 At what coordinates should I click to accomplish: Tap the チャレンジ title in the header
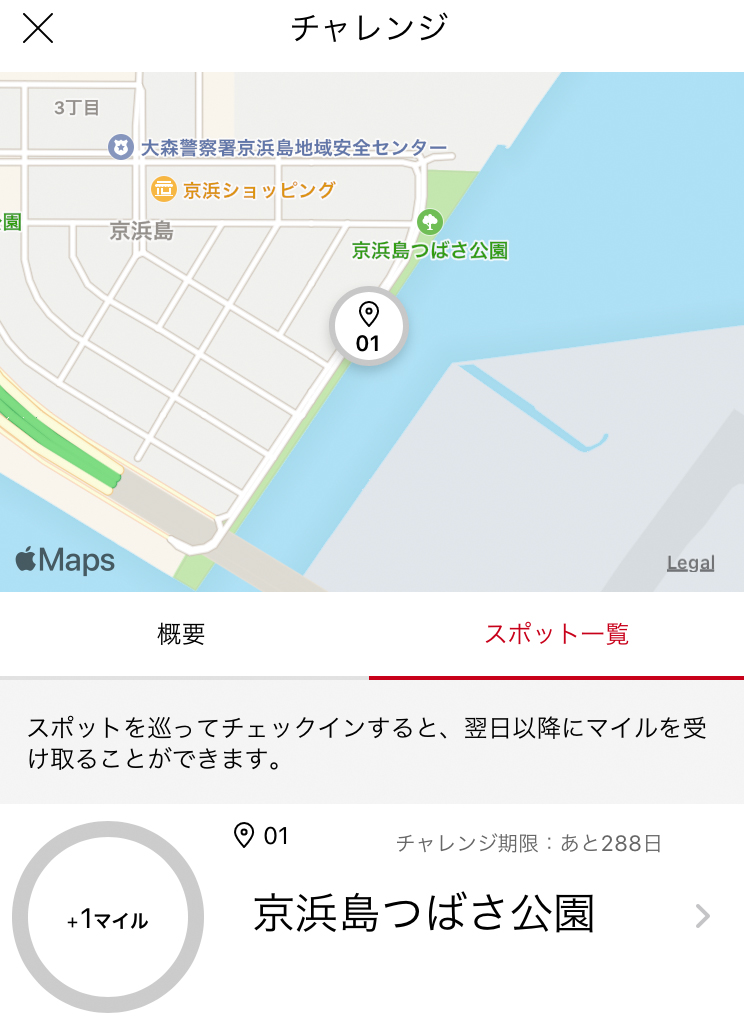371,29
